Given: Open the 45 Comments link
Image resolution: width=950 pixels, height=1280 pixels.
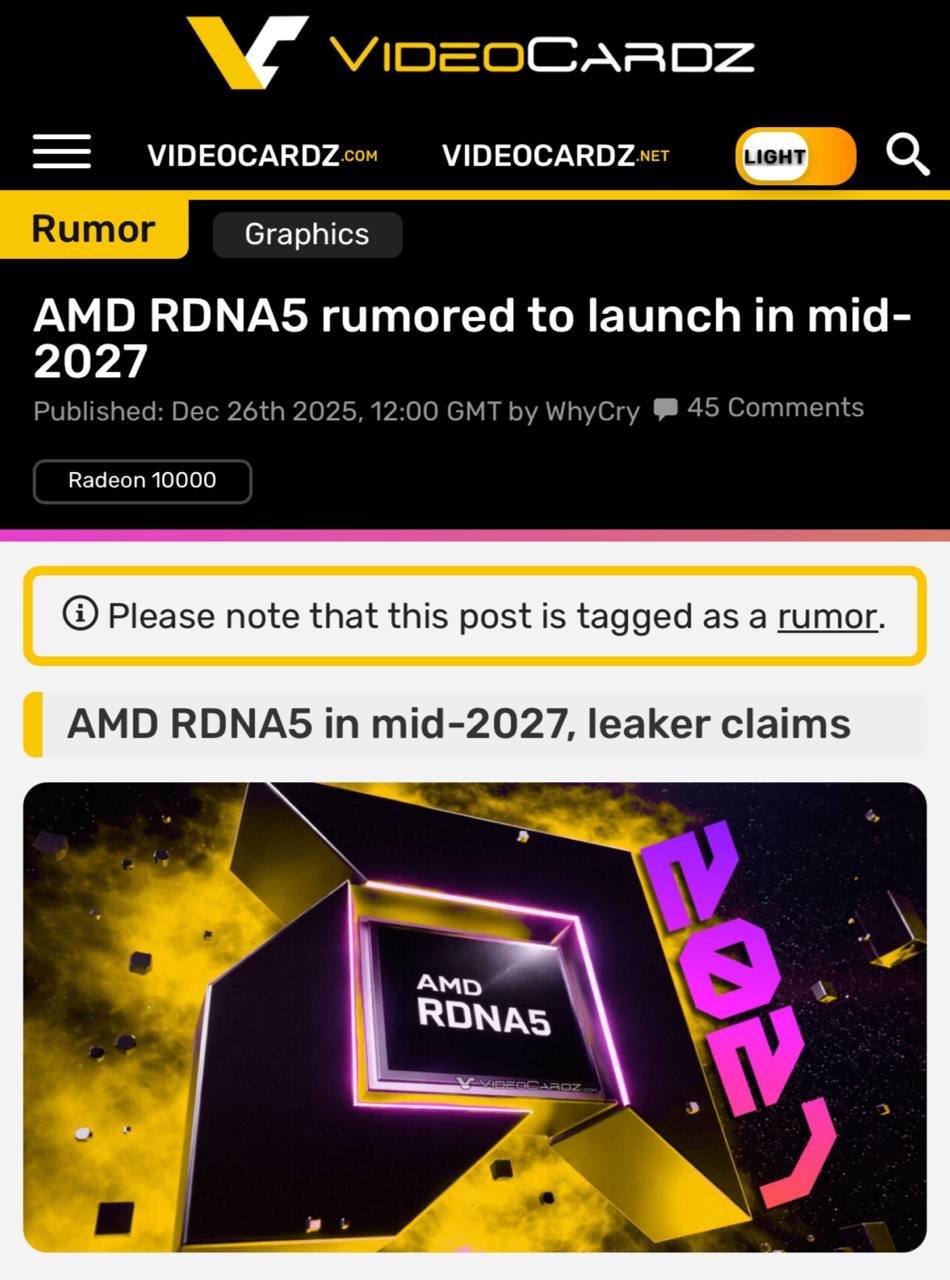Looking at the screenshot, I should (760, 408).
